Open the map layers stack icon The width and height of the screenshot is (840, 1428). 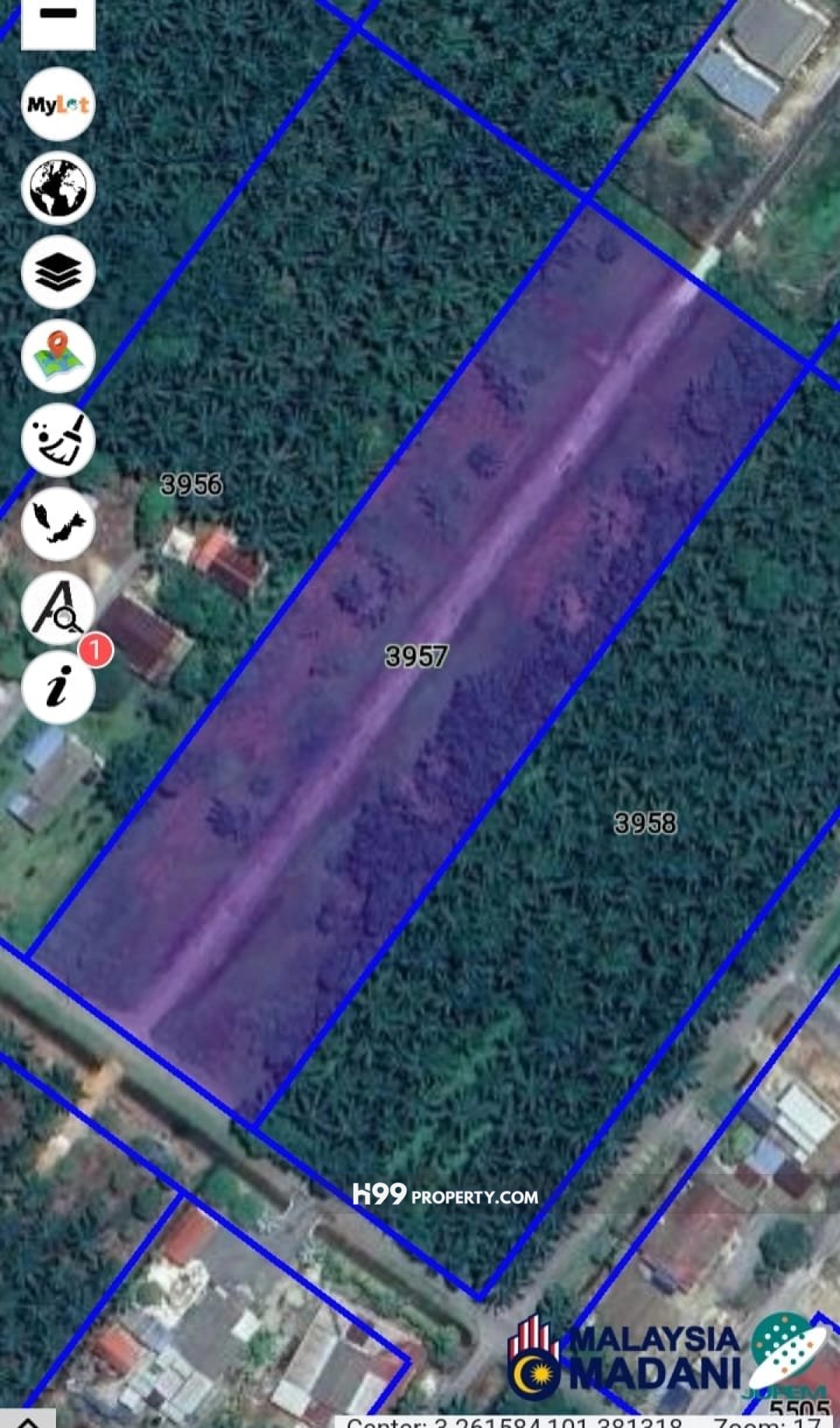pos(58,272)
